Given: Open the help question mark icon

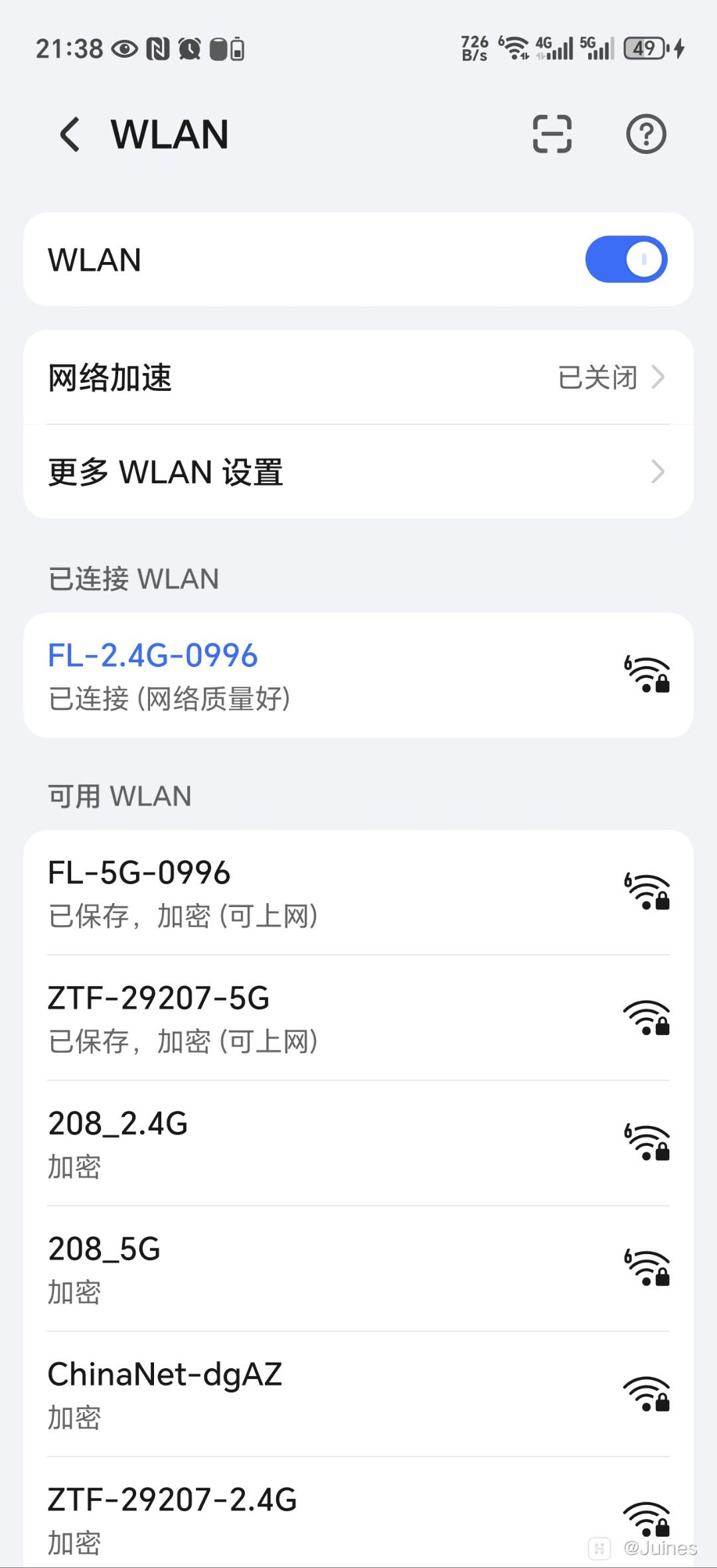Looking at the screenshot, I should [x=645, y=133].
